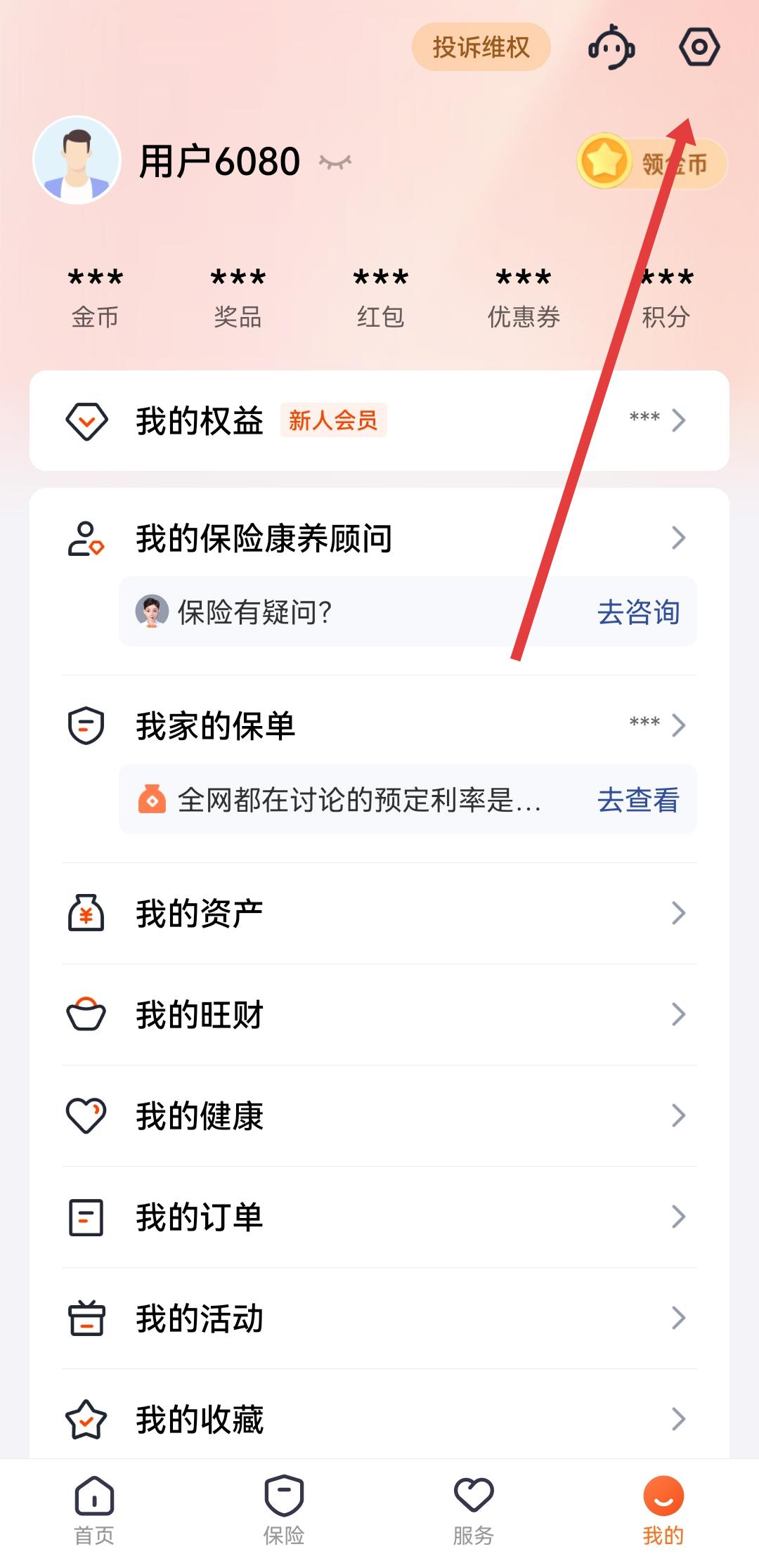This screenshot has height=1568, width=759.
Task: Tap 去查看 for the rate article
Action: (x=638, y=800)
